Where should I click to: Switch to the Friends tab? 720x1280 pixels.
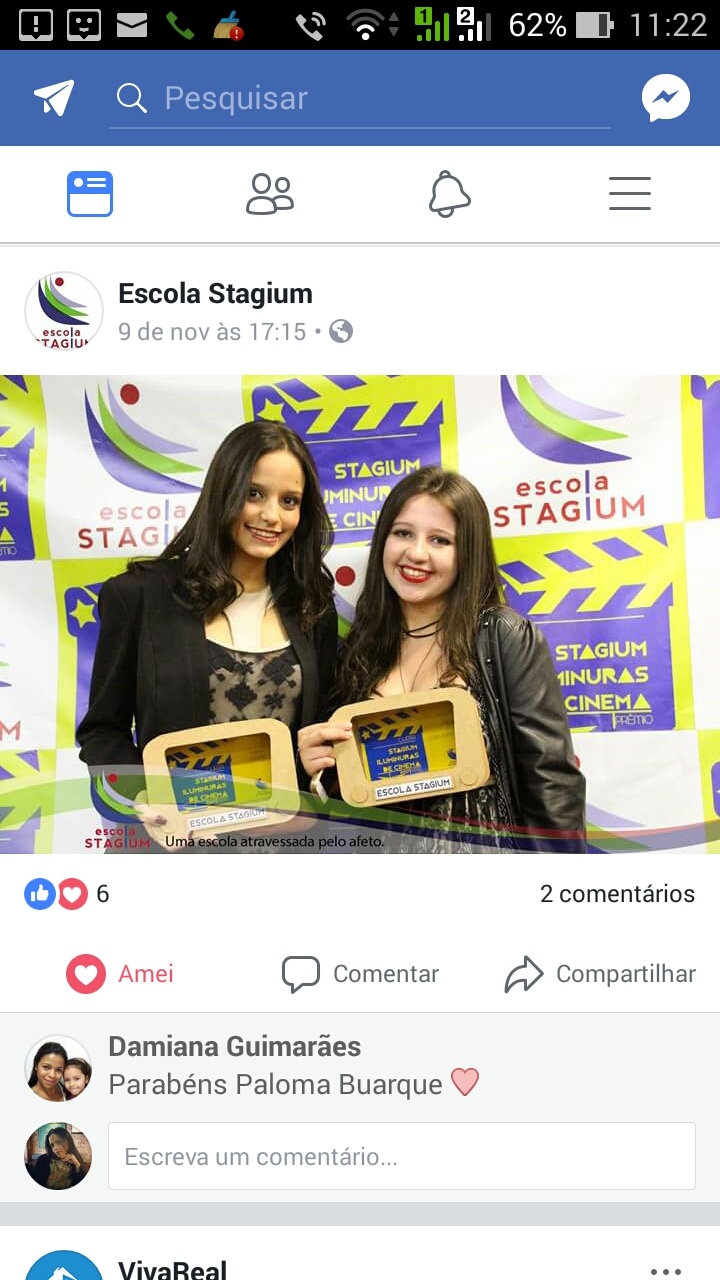pyautogui.click(x=270, y=194)
